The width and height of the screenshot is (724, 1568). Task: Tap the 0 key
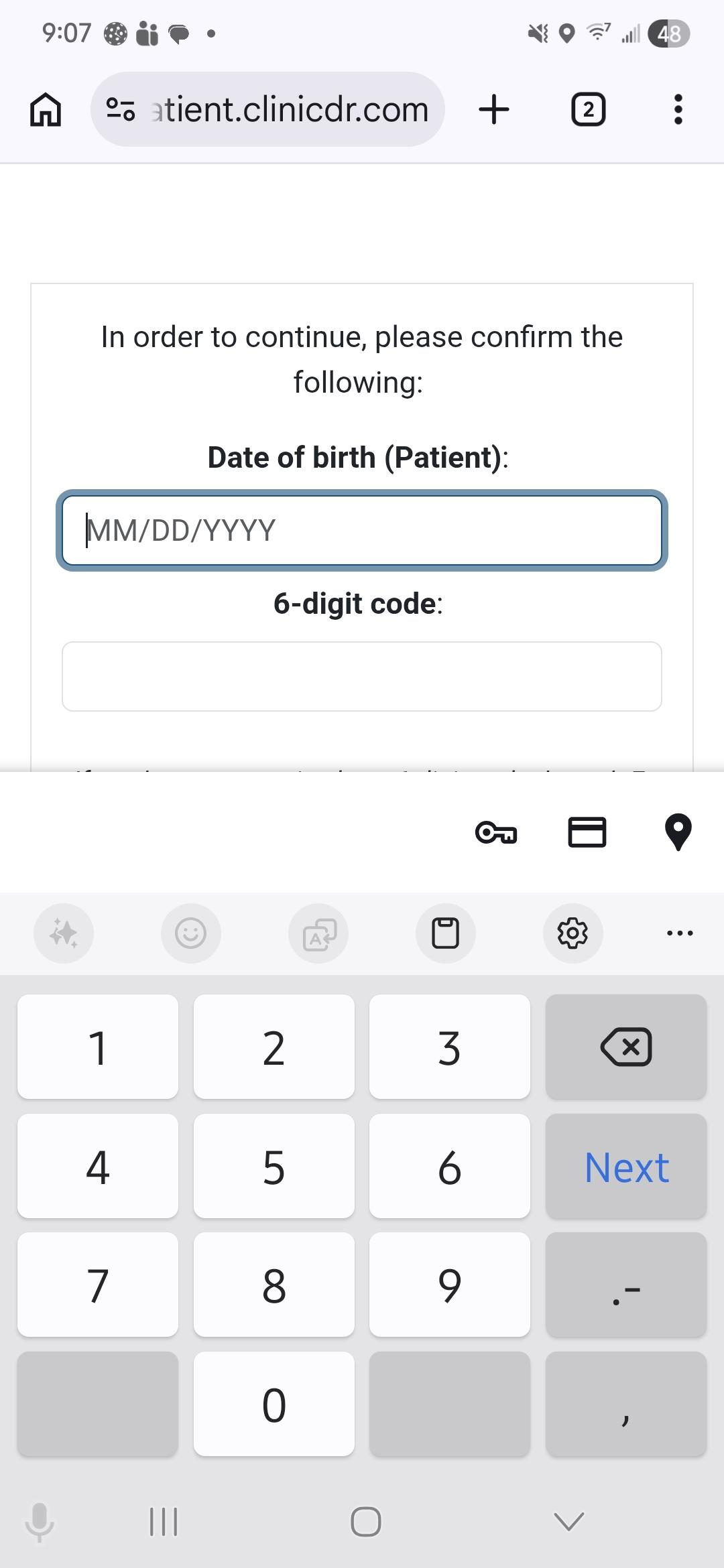tap(274, 1404)
